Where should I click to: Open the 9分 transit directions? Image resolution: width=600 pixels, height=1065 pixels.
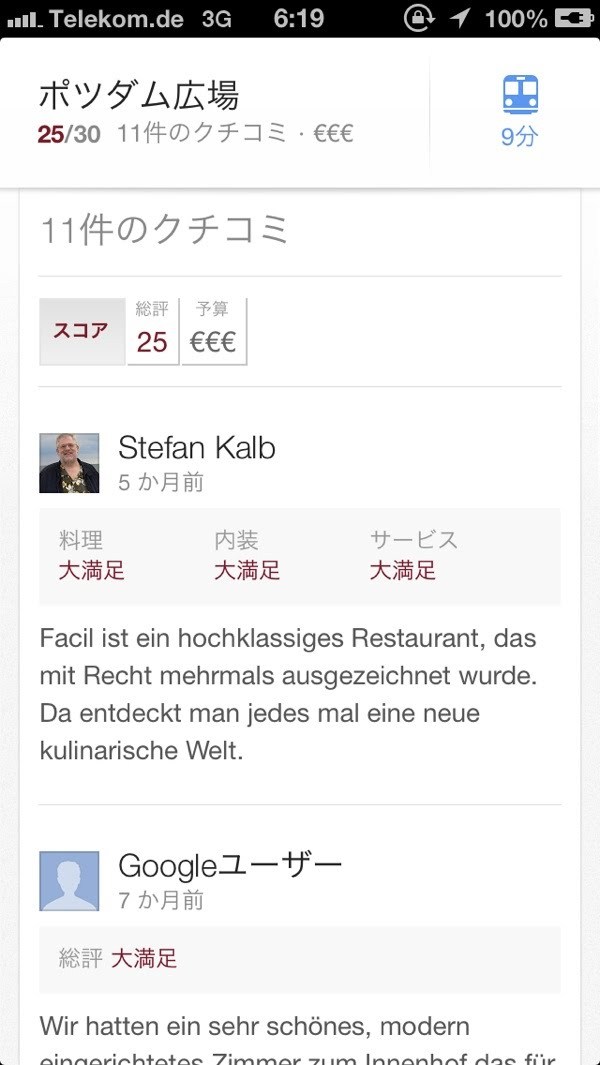tap(519, 112)
